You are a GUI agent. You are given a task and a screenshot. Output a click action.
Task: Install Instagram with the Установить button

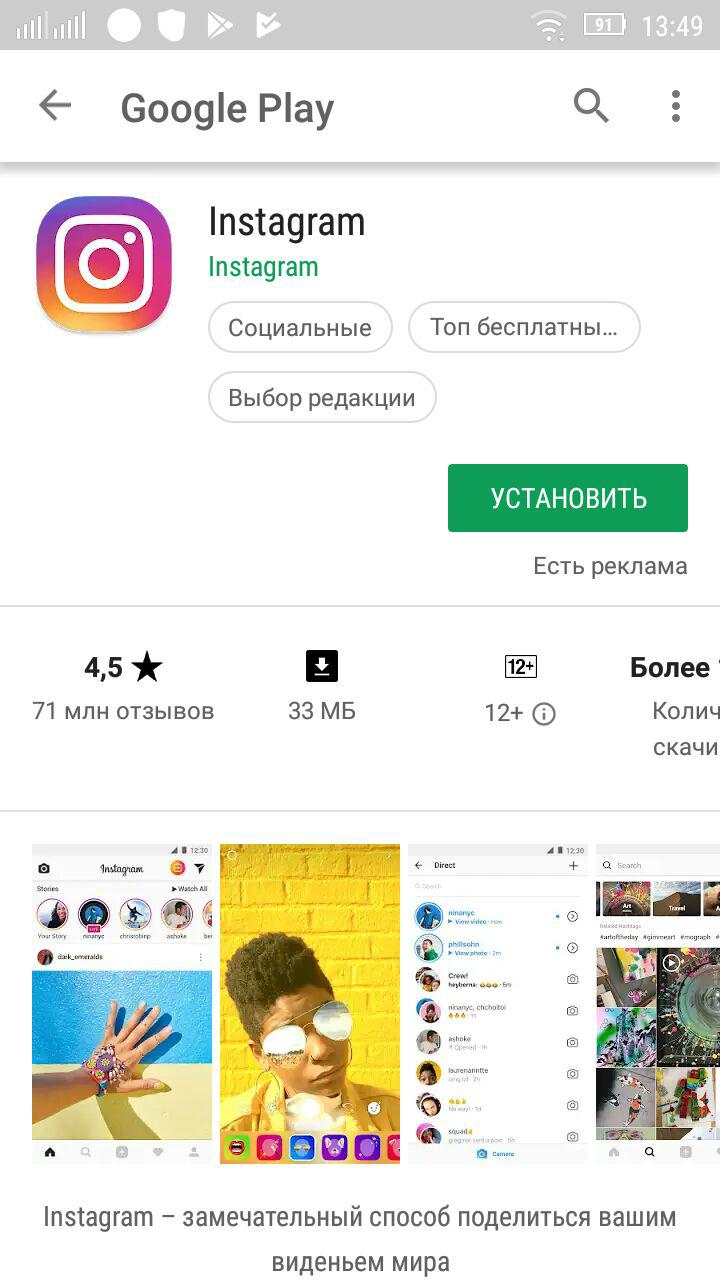568,498
